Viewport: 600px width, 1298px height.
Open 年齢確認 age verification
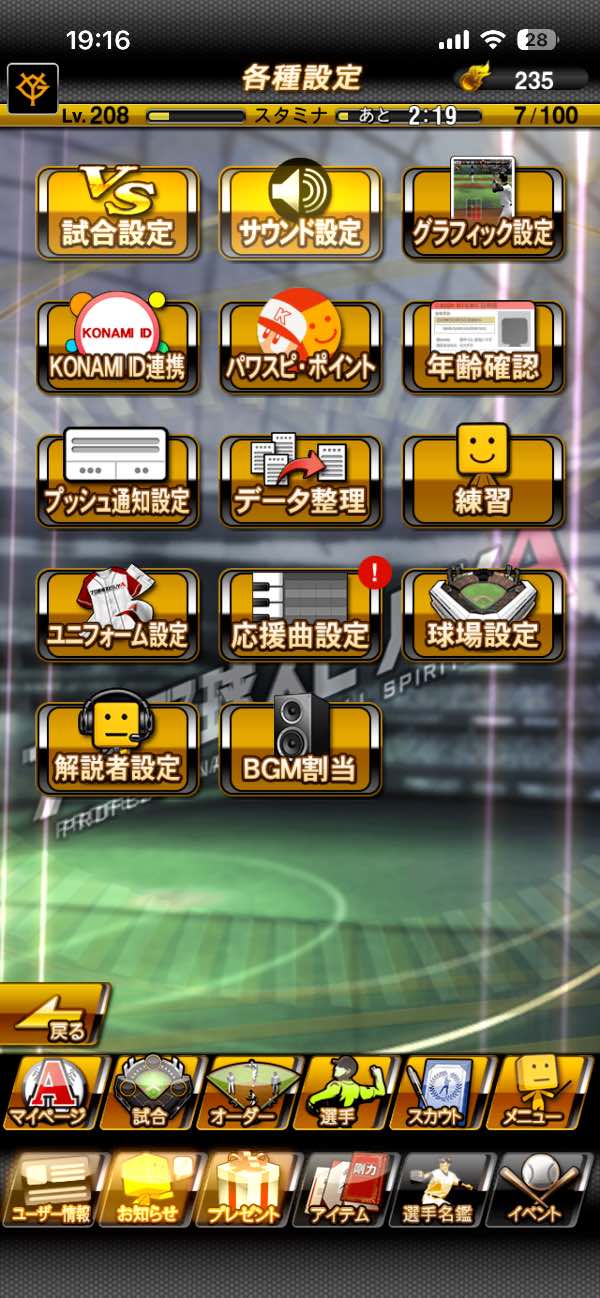(483, 346)
